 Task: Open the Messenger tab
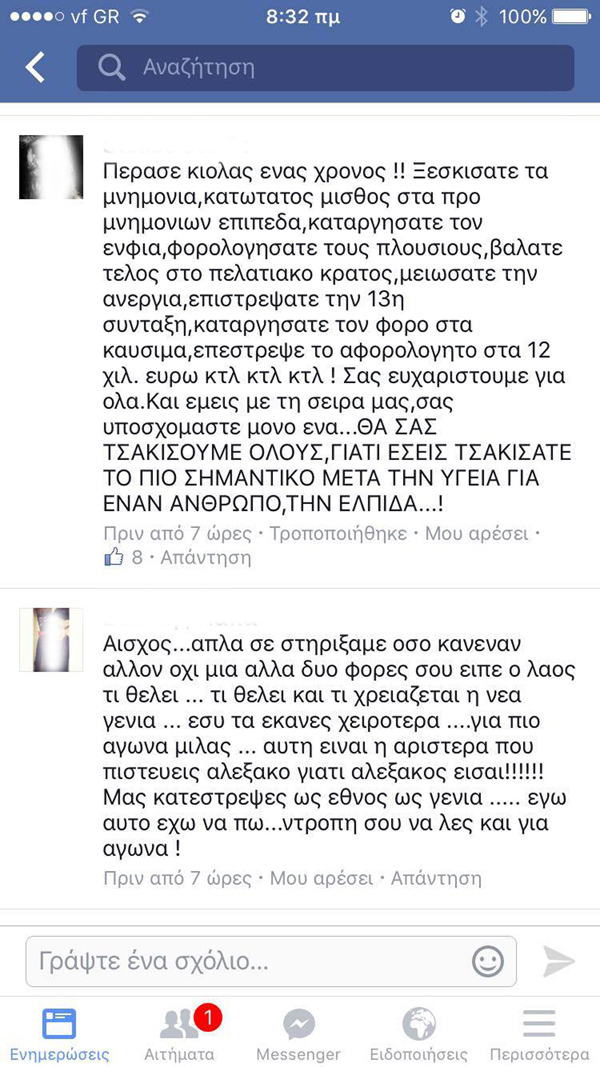(298, 1033)
